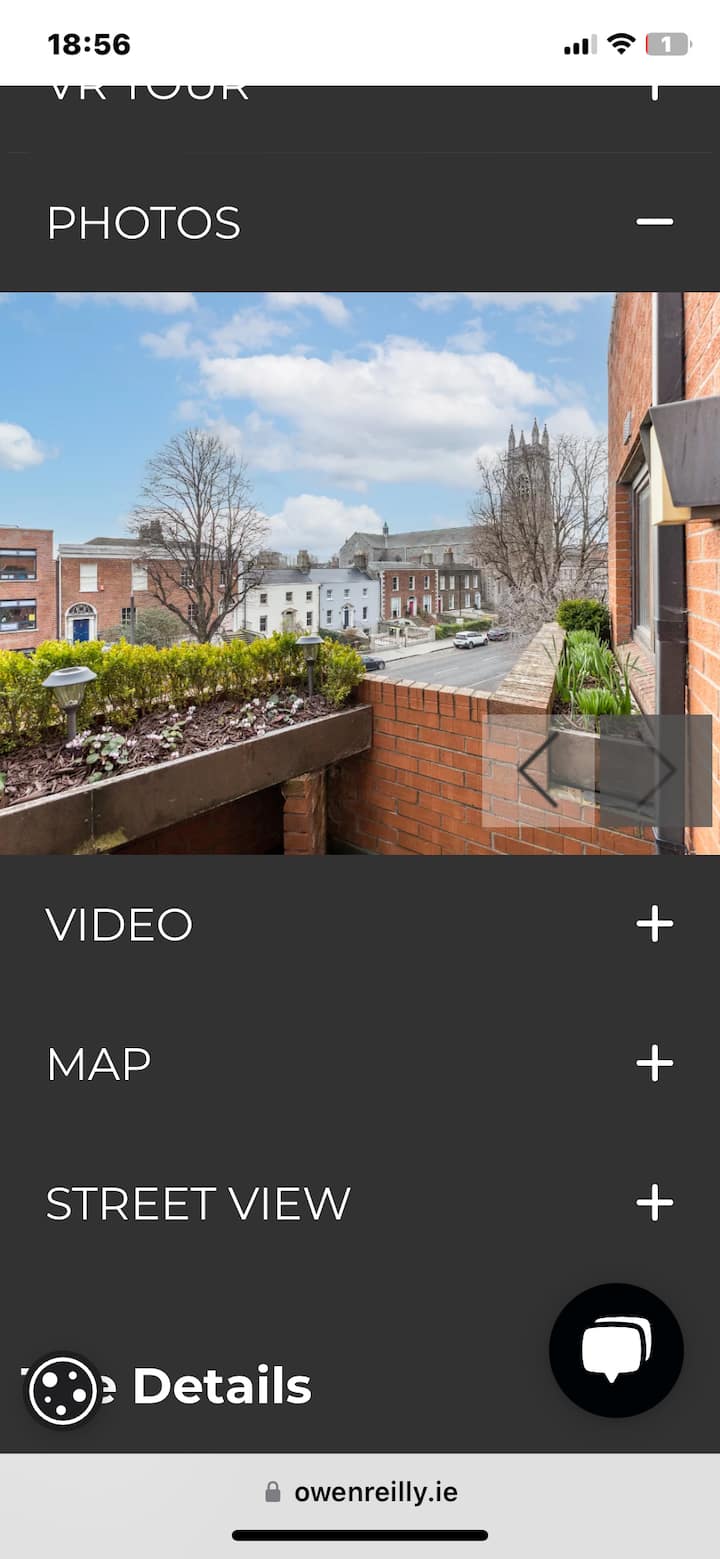Expand the Map section
Image resolution: width=720 pixels, height=1559 pixels.
click(x=654, y=1063)
